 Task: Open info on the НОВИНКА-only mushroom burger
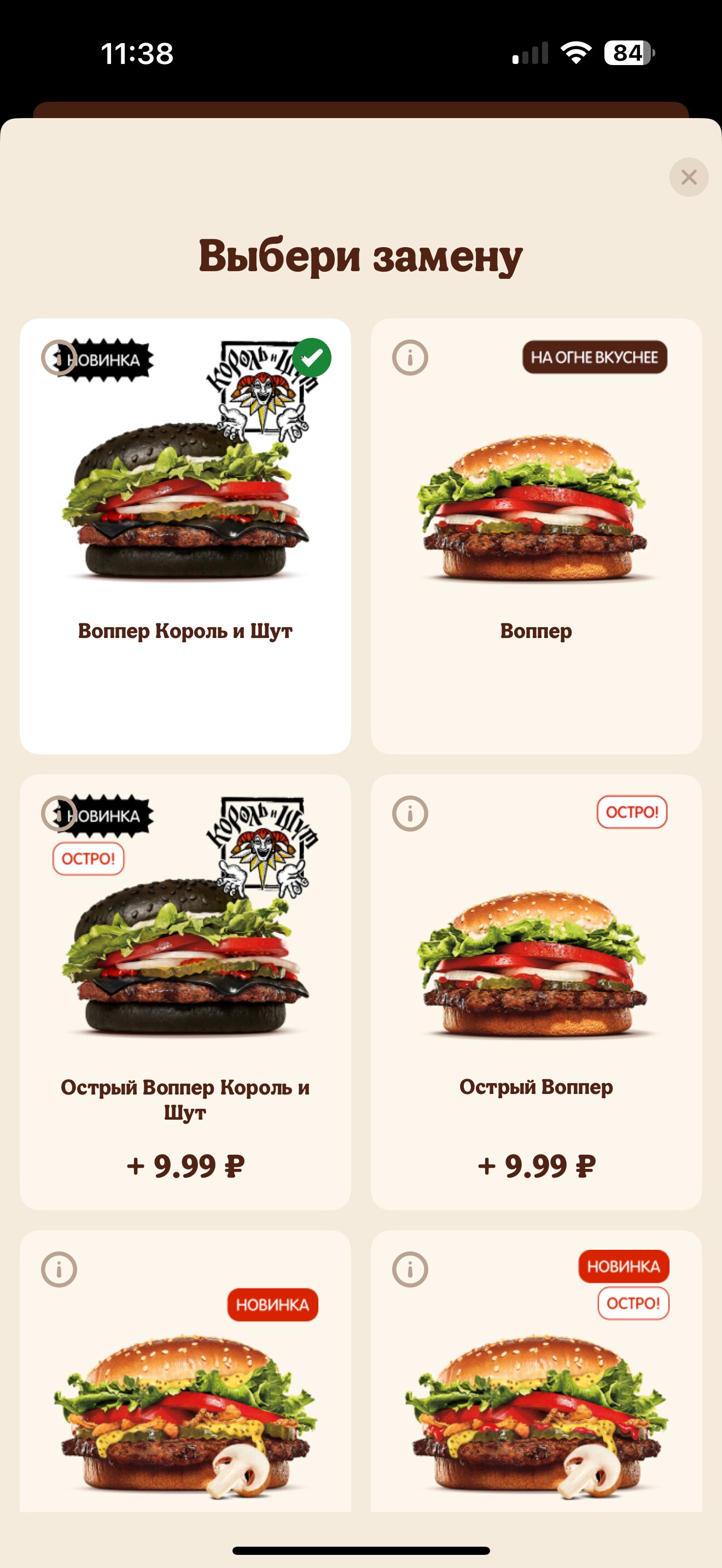(59, 1269)
